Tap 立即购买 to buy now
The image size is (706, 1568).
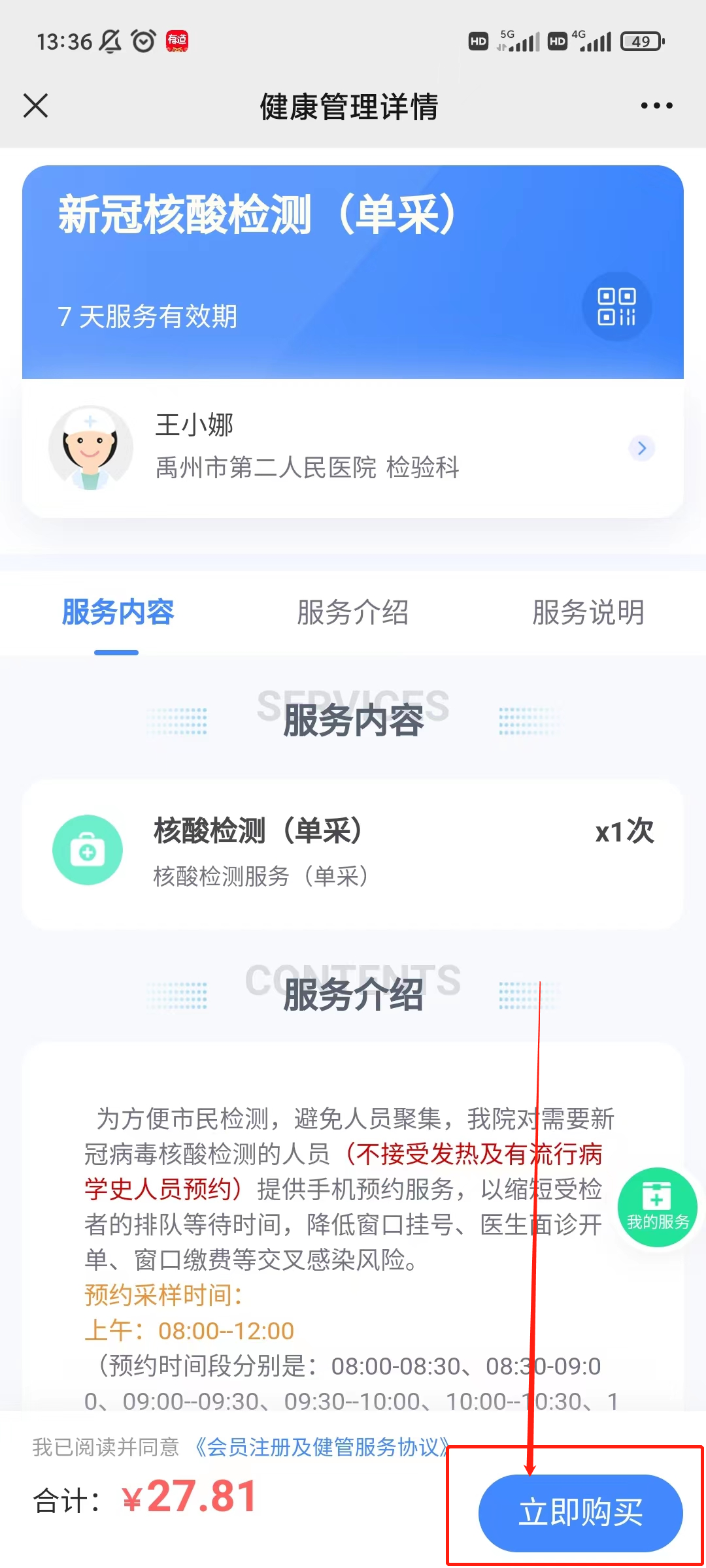tap(580, 1512)
